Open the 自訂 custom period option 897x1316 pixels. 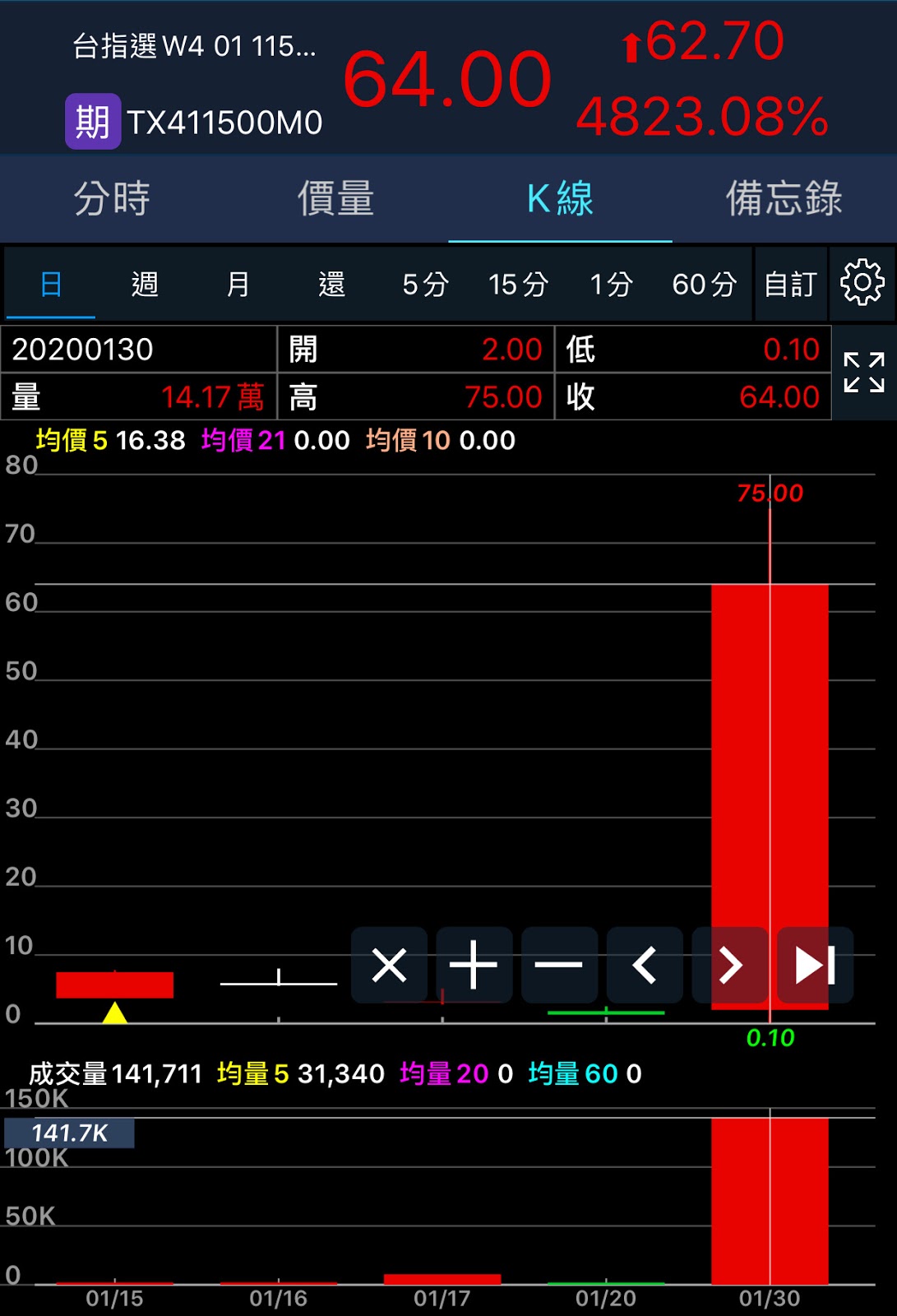(x=790, y=285)
